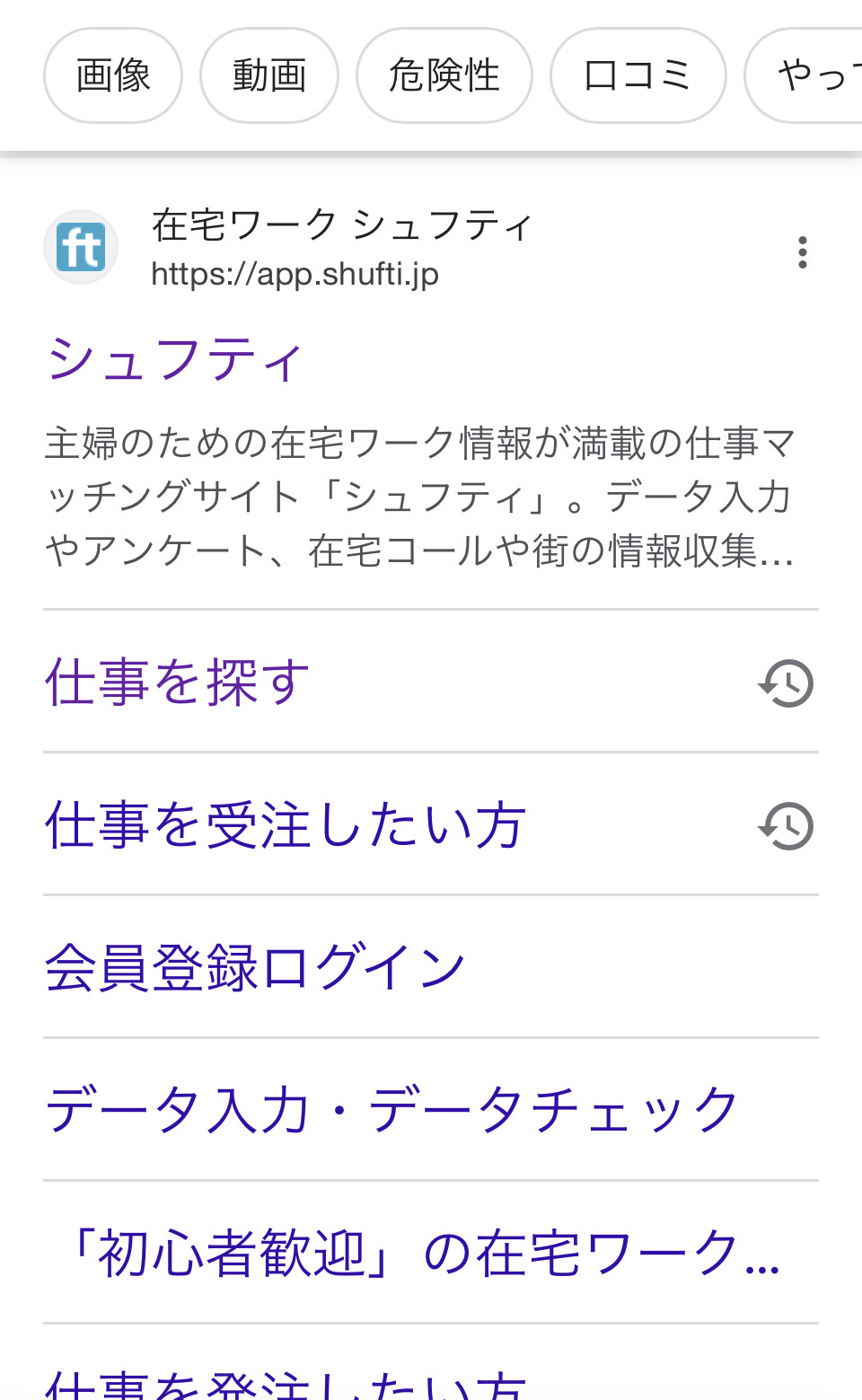Image resolution: width=862 pixels, height=1400 pixels.
Task: Select the 画像 filter chip
Action: coord(113,75)
